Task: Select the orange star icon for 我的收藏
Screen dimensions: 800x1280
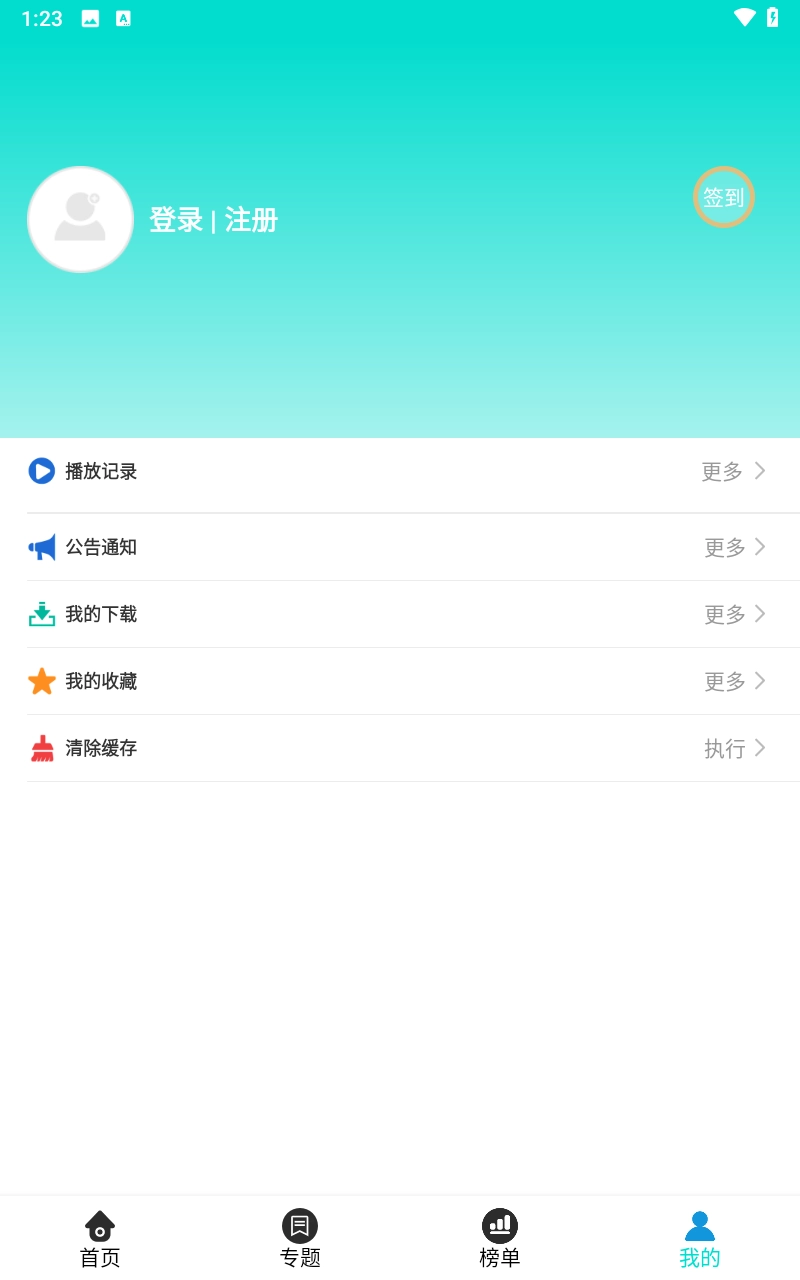Action: [x=40, y=681]
